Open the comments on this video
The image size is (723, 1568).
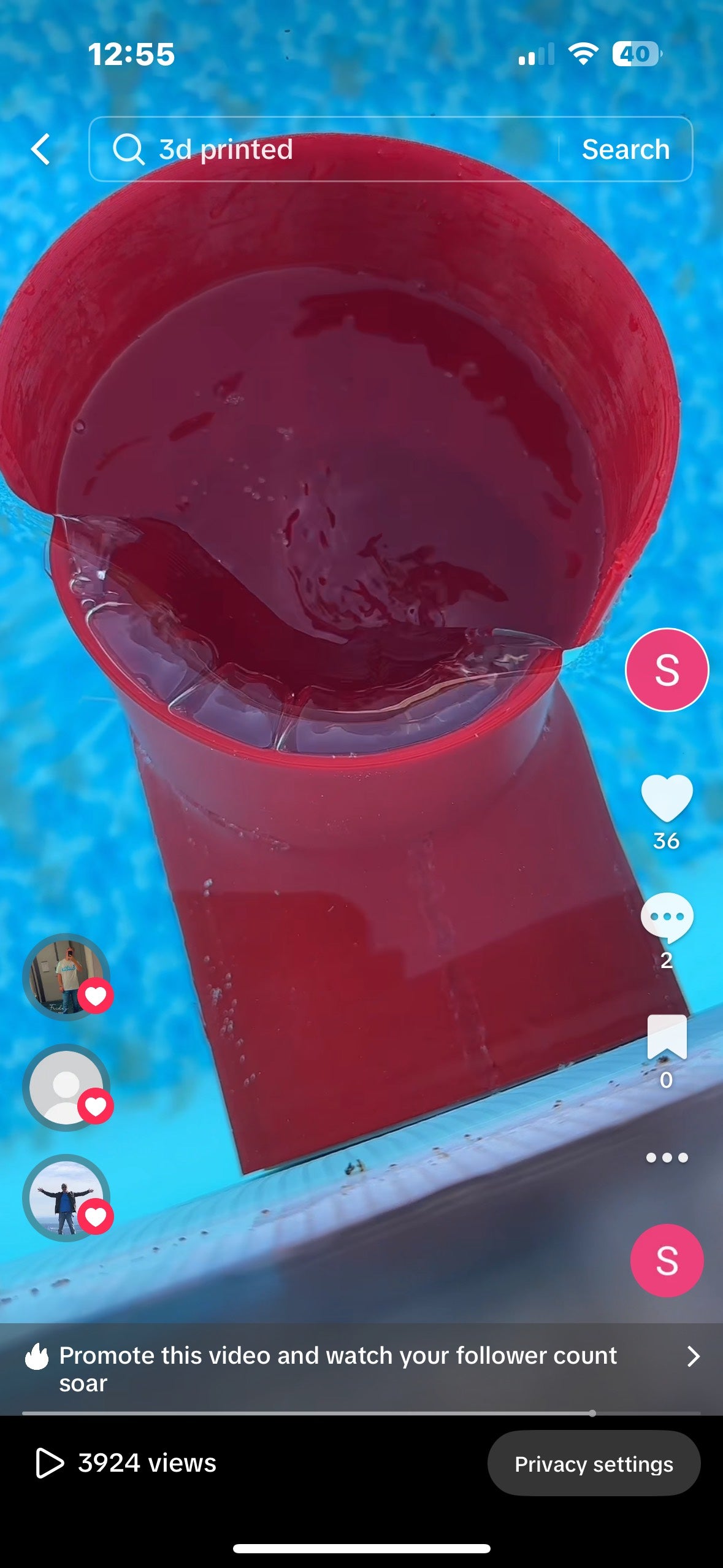pos(667,917)
